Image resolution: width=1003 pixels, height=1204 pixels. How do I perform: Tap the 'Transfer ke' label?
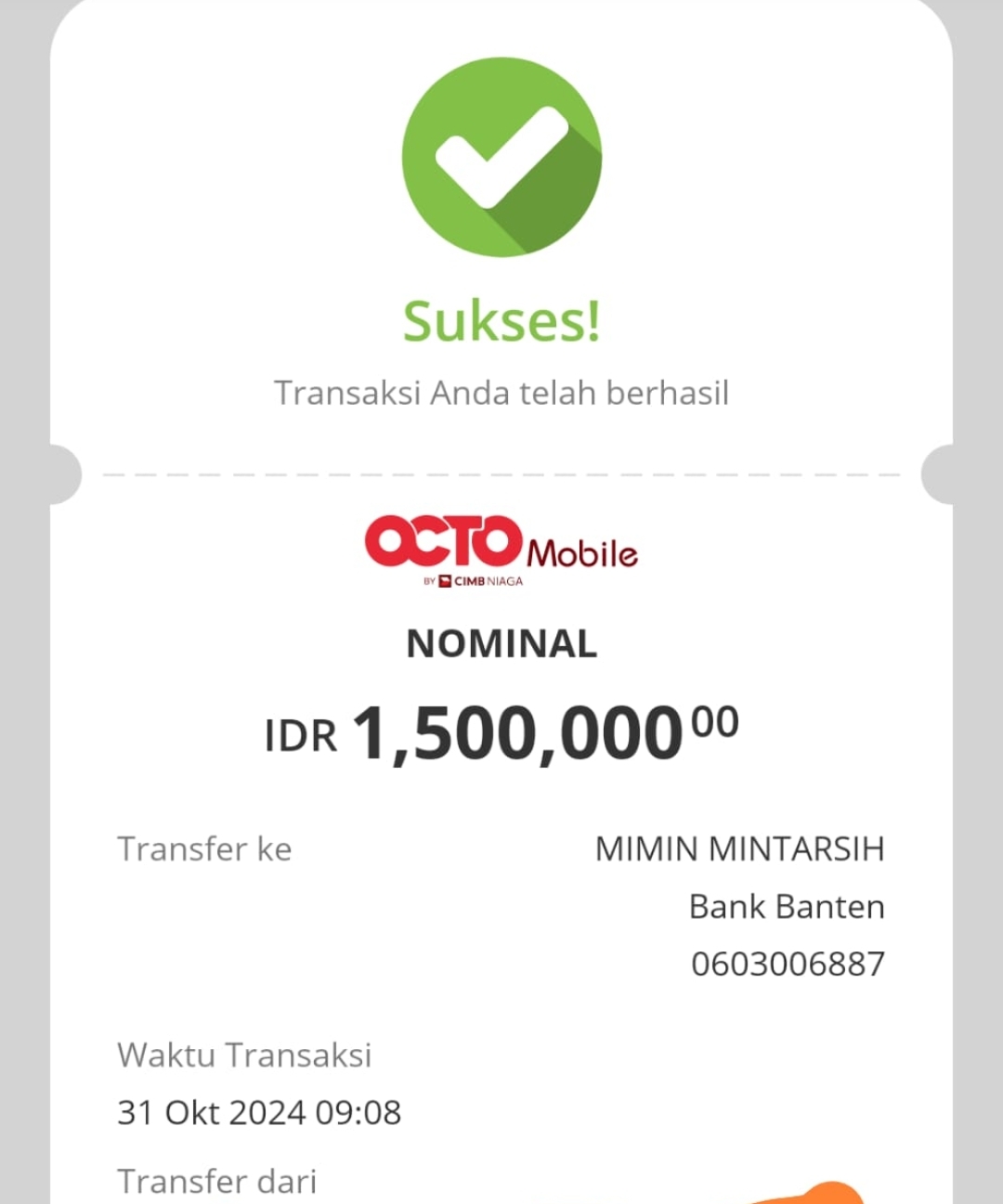tap(203, 848)
